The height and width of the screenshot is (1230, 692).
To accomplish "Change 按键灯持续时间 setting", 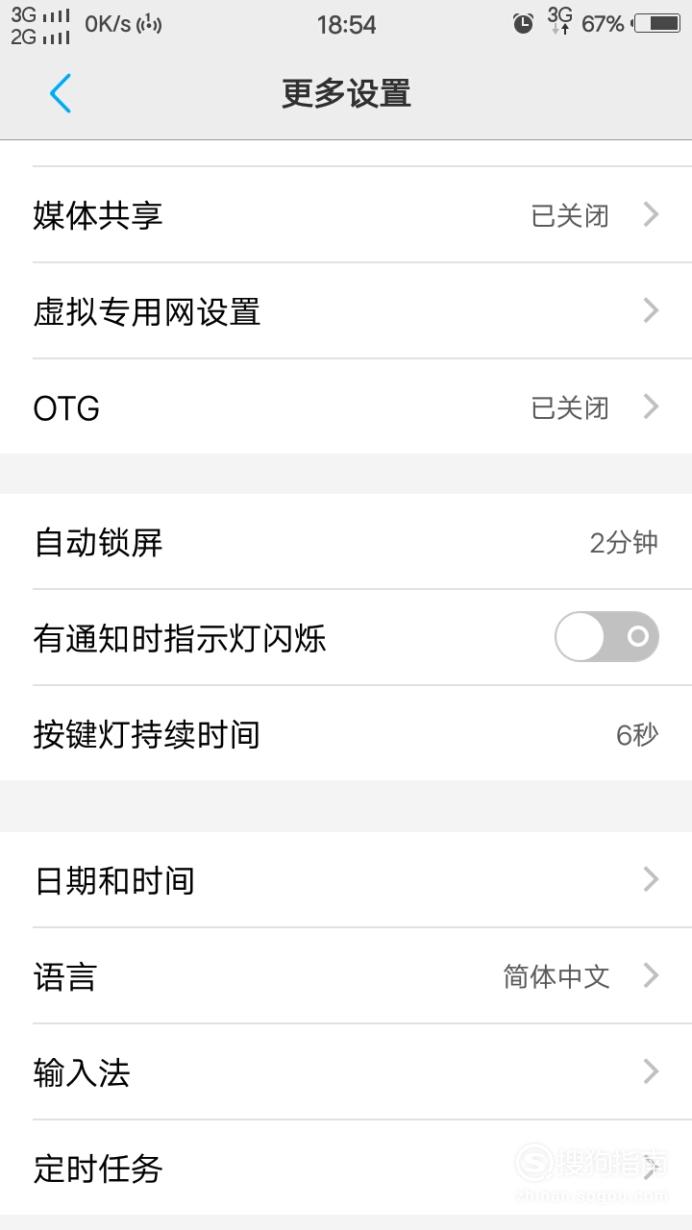I will 346,734.
